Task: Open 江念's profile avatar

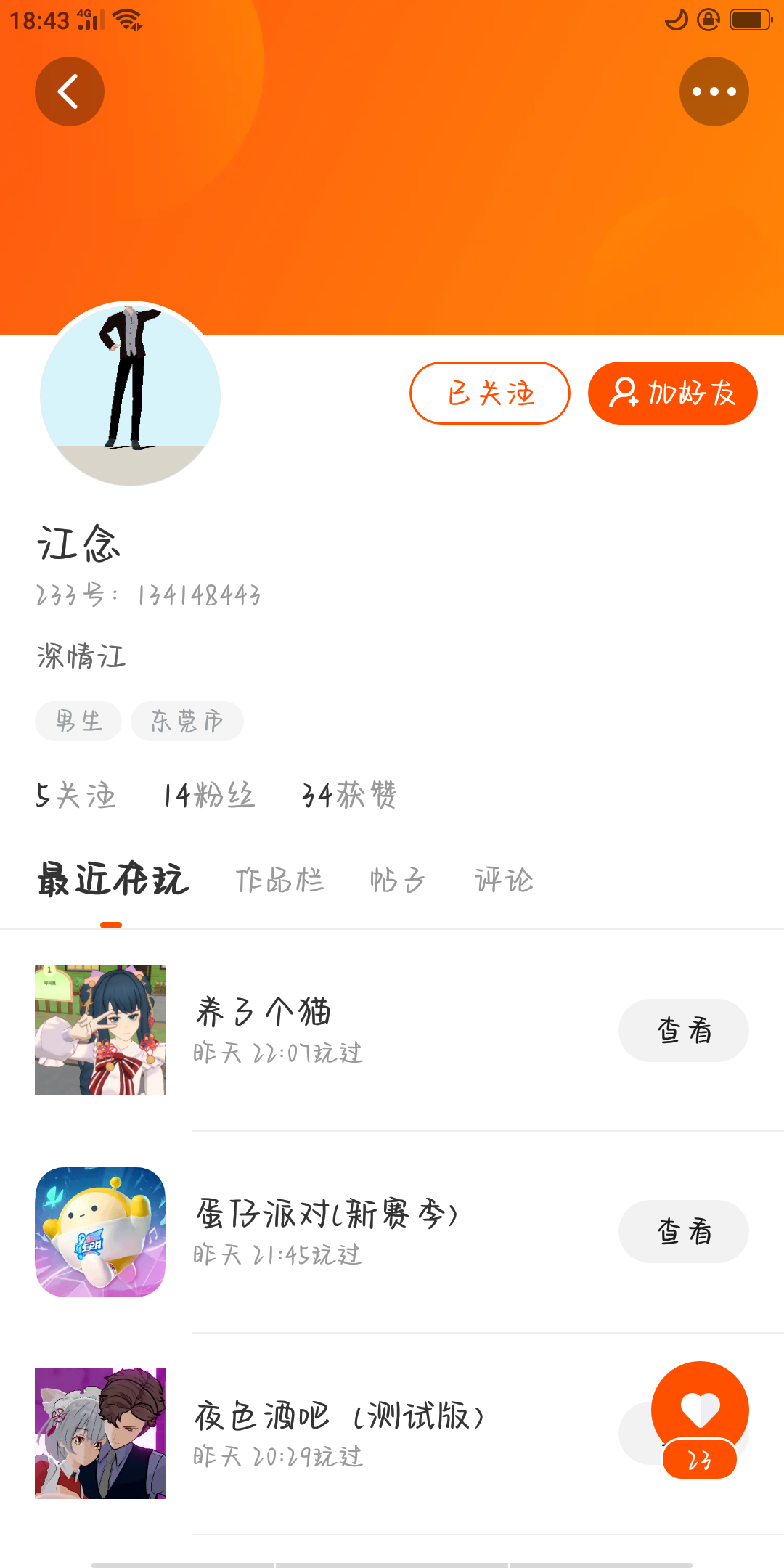Action: [x=131, y=393]
